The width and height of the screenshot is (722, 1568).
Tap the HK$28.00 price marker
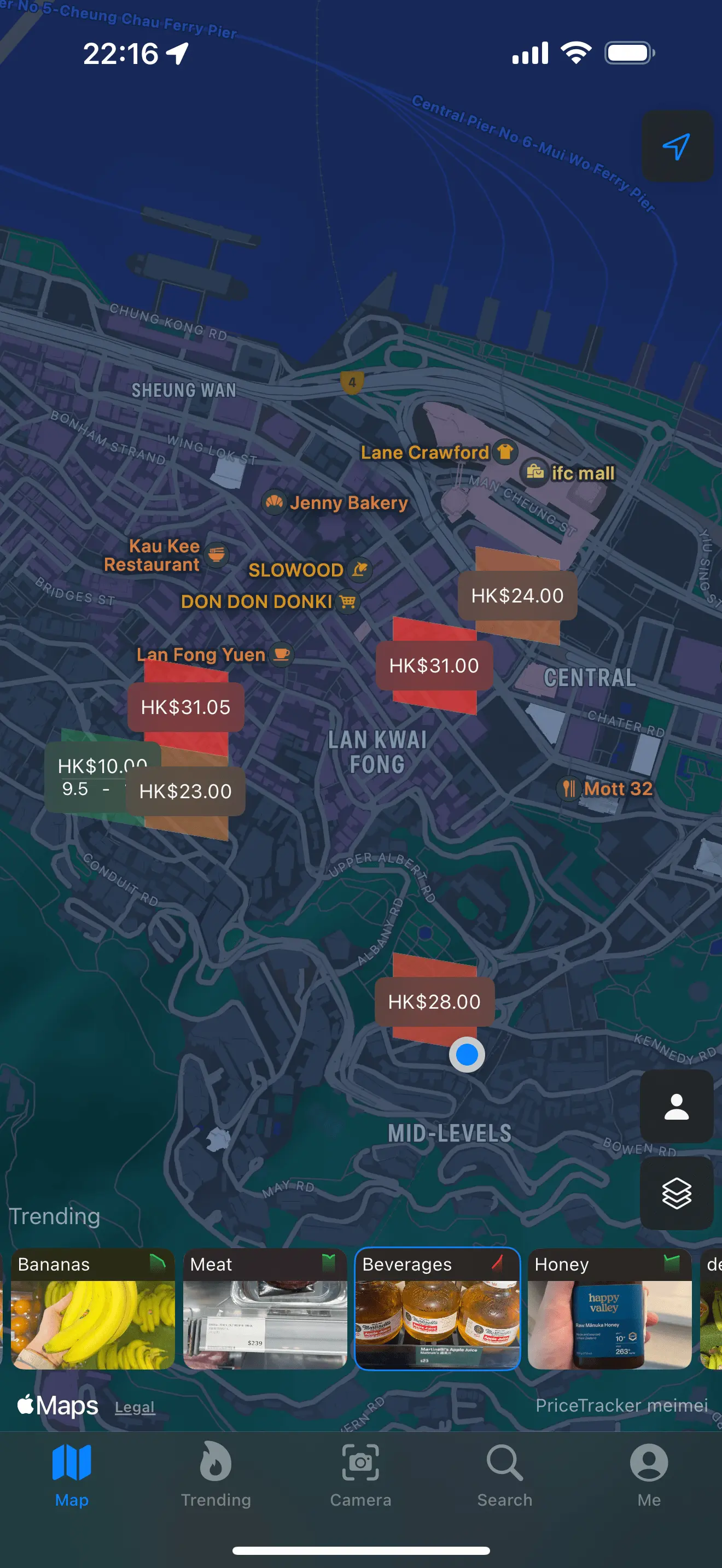pos(434,1001)
